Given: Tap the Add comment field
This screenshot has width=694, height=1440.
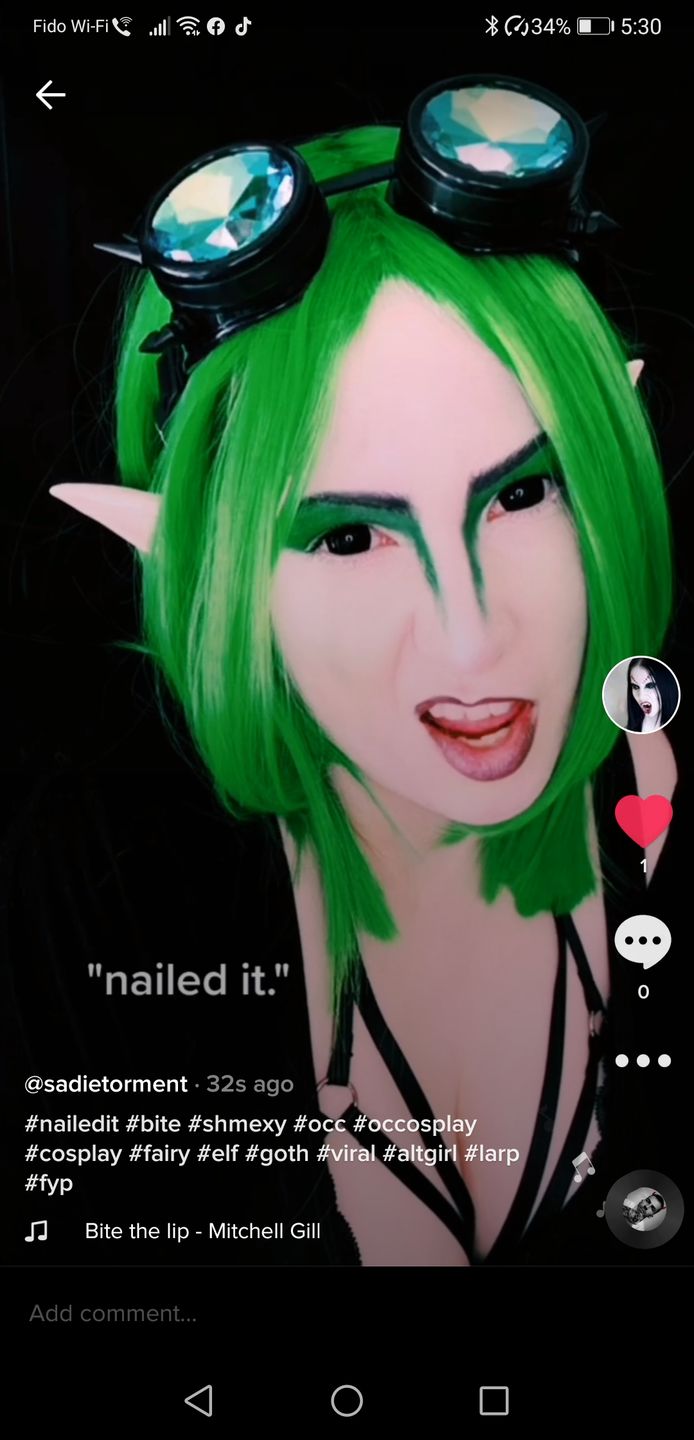Looking at the screenshot, I should point(347,1313).
